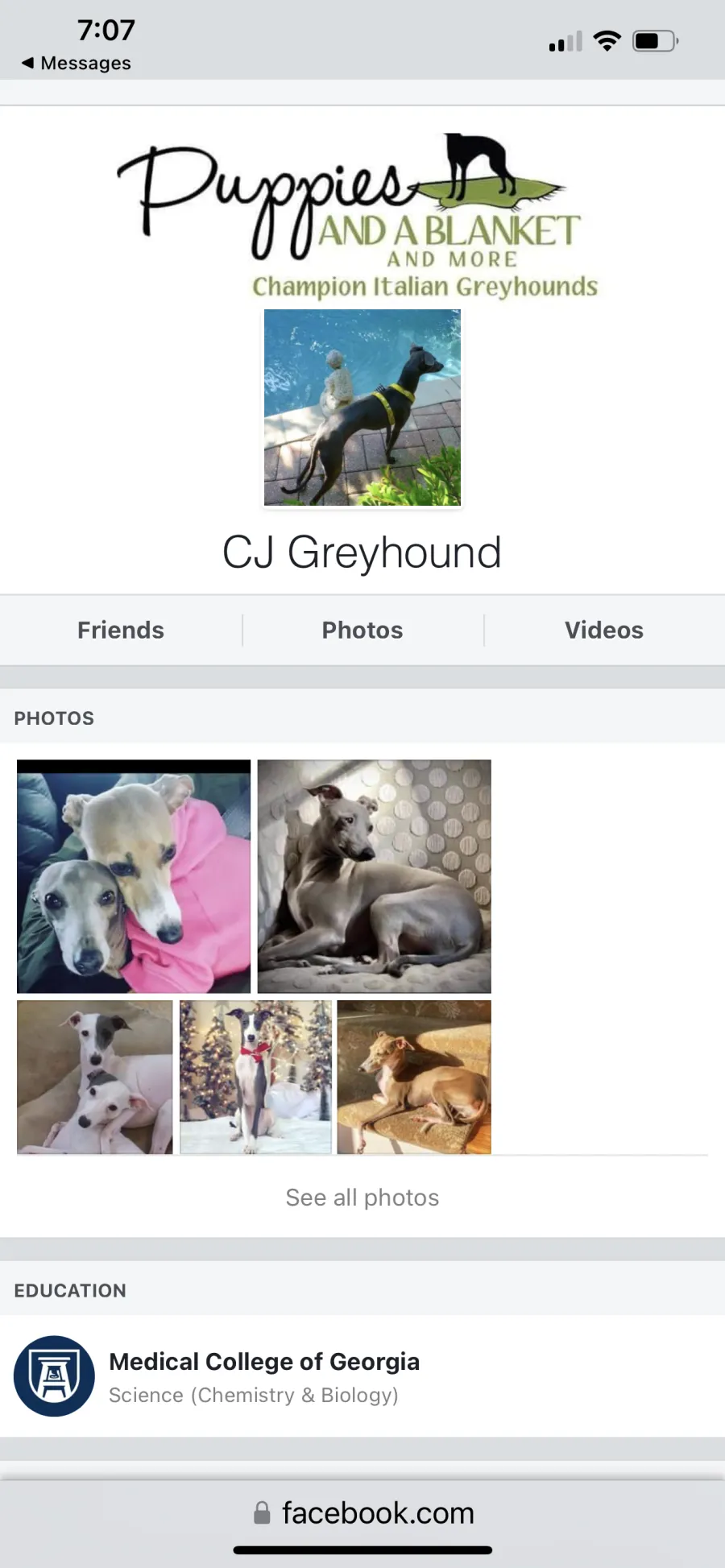Open photo of tan dog in sunlight

click(x=414, y=1077)
